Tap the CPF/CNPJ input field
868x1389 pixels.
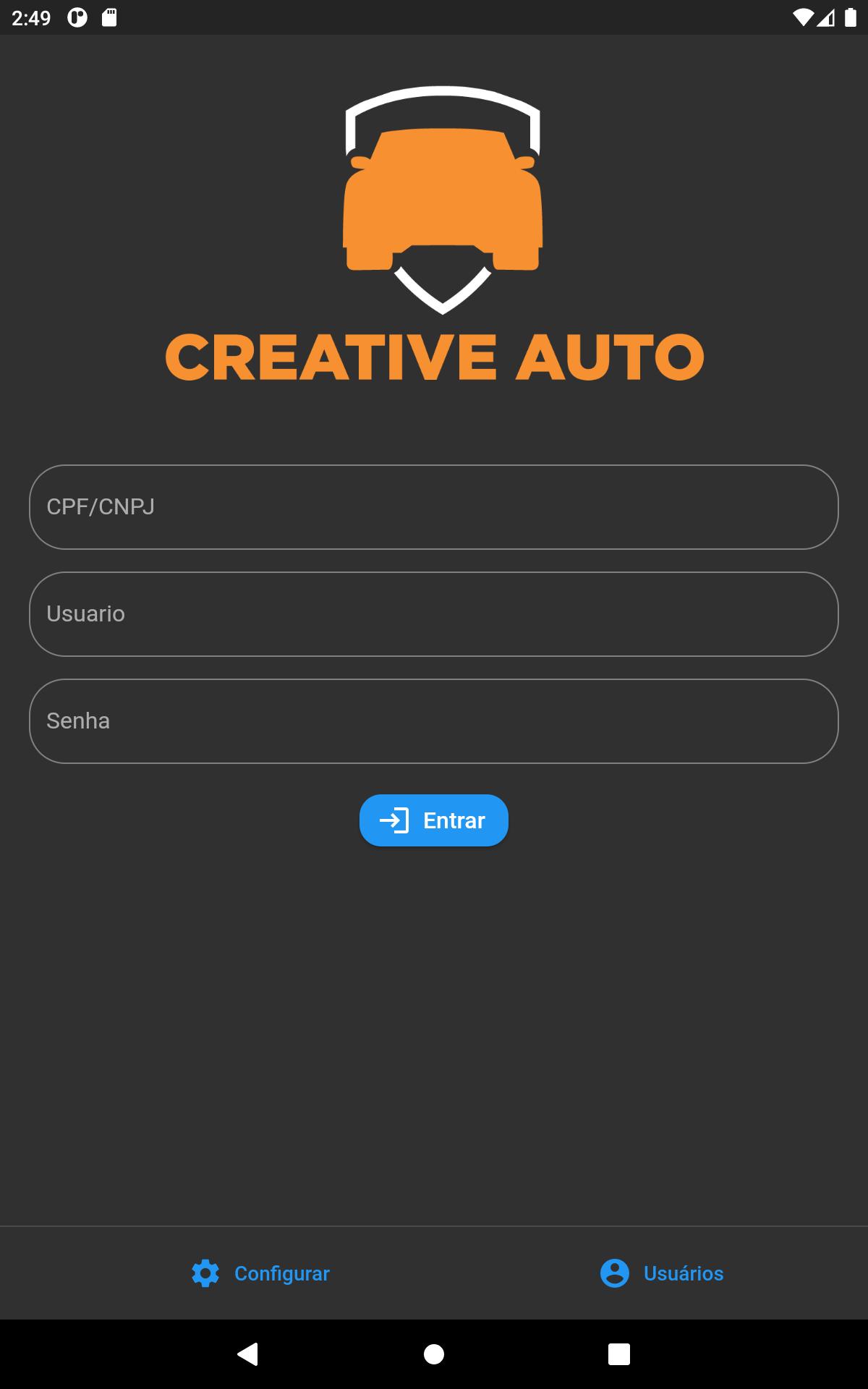pyautogui.click(x=434, y=507)
